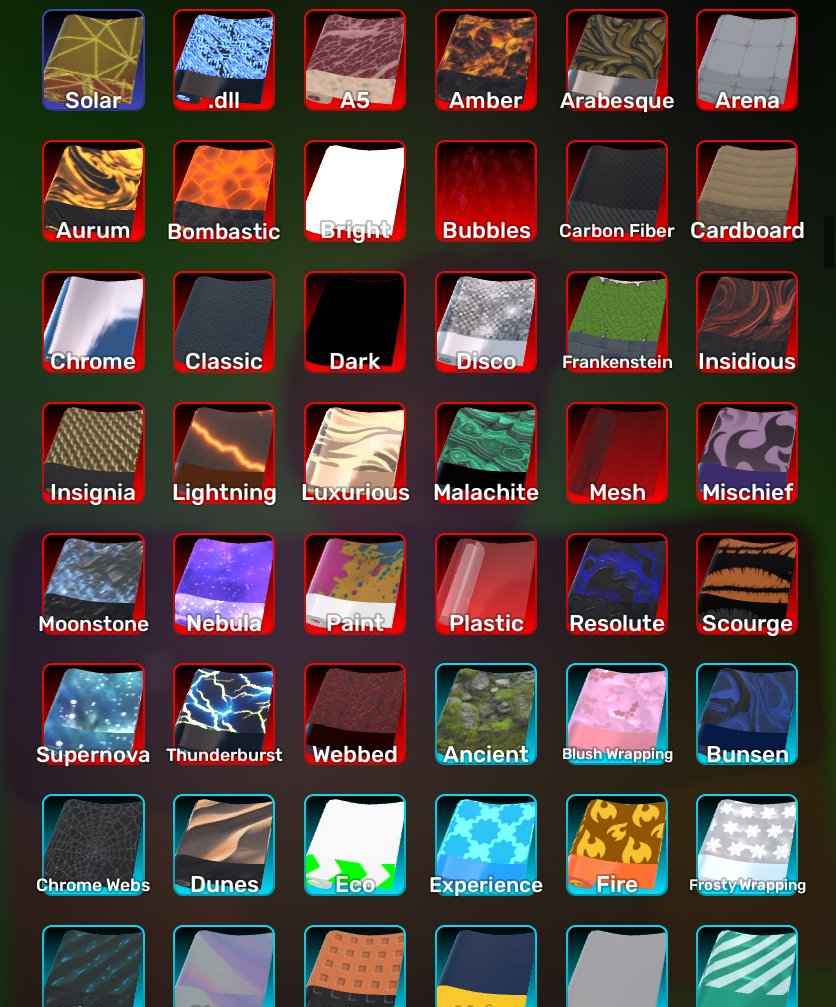836x1007 pixels.
Task: Select the Chrome skin
Action: [x=93, y=322]
